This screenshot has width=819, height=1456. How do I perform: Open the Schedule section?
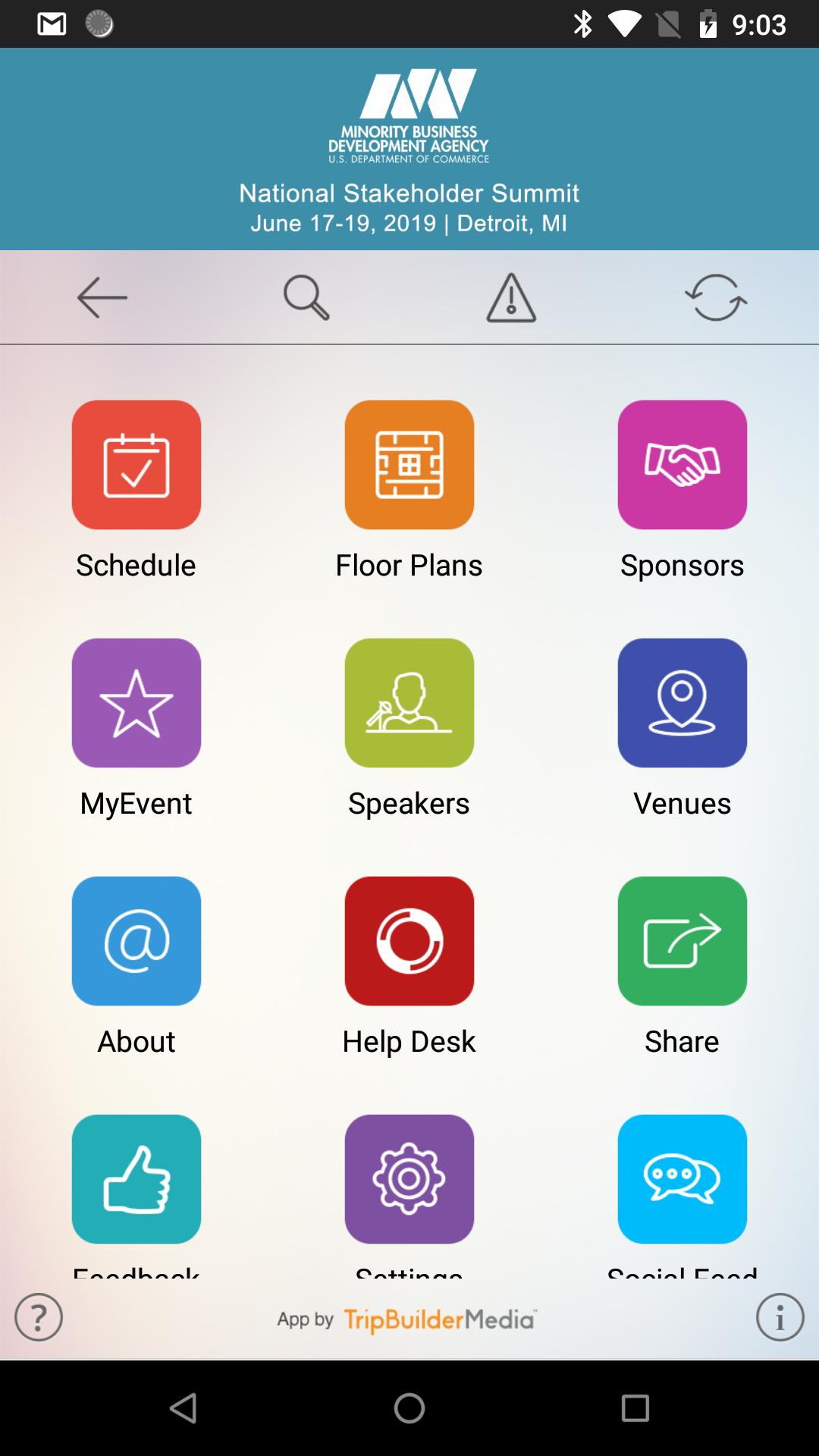click(136, 465)
